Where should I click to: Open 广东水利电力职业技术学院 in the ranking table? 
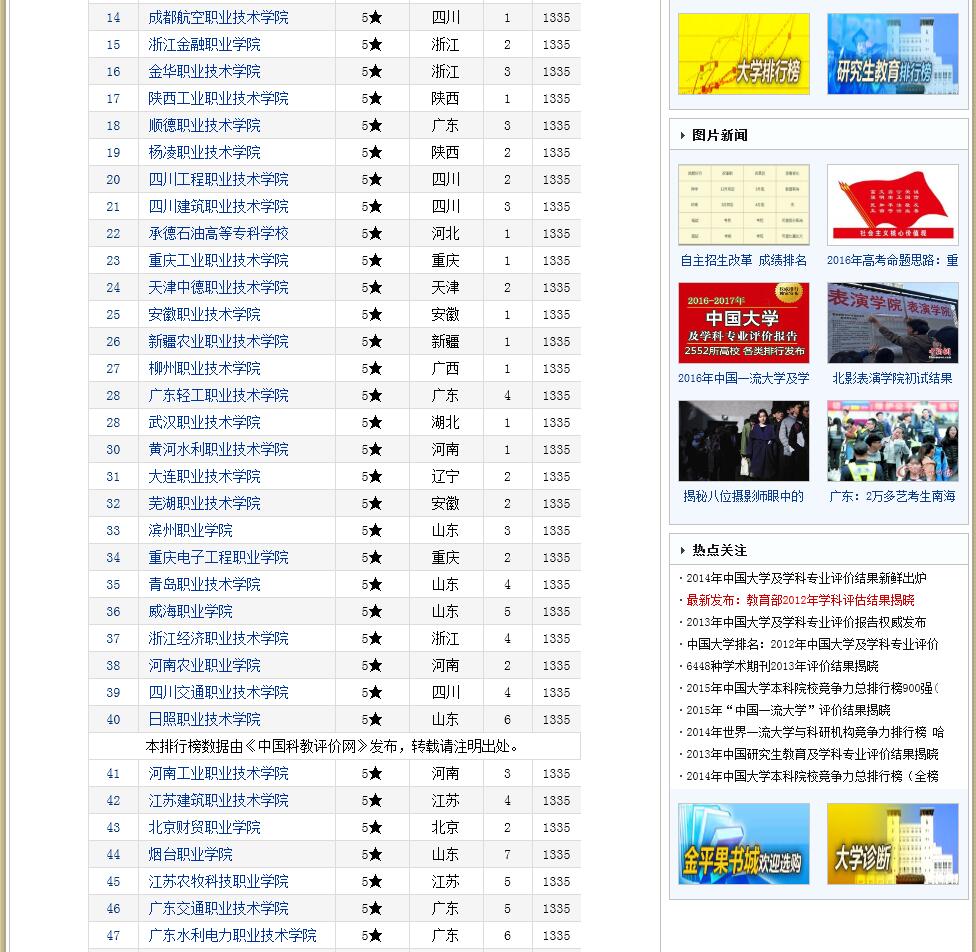[x=232, y=935]
